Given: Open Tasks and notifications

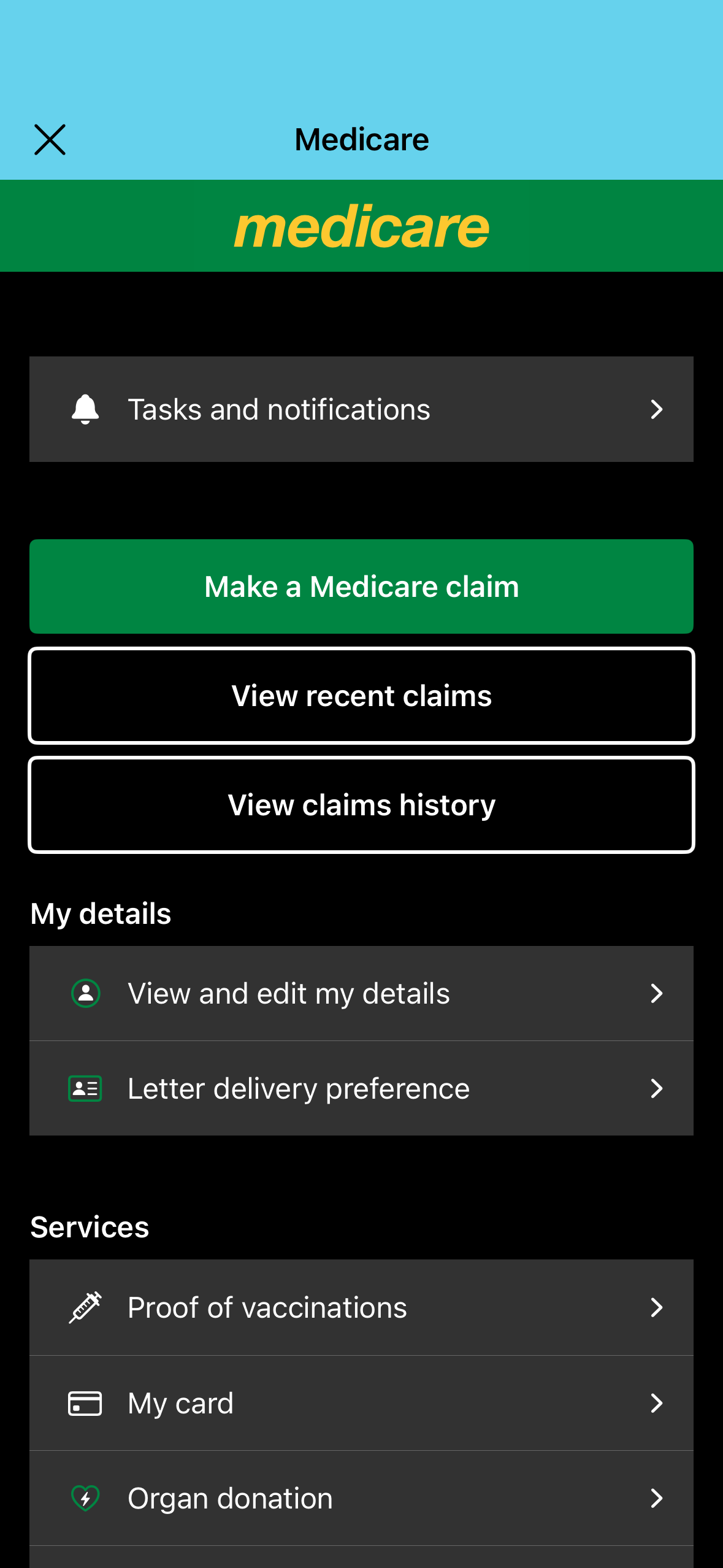Looking at the screenshot, I should click(x=361, y=409).
